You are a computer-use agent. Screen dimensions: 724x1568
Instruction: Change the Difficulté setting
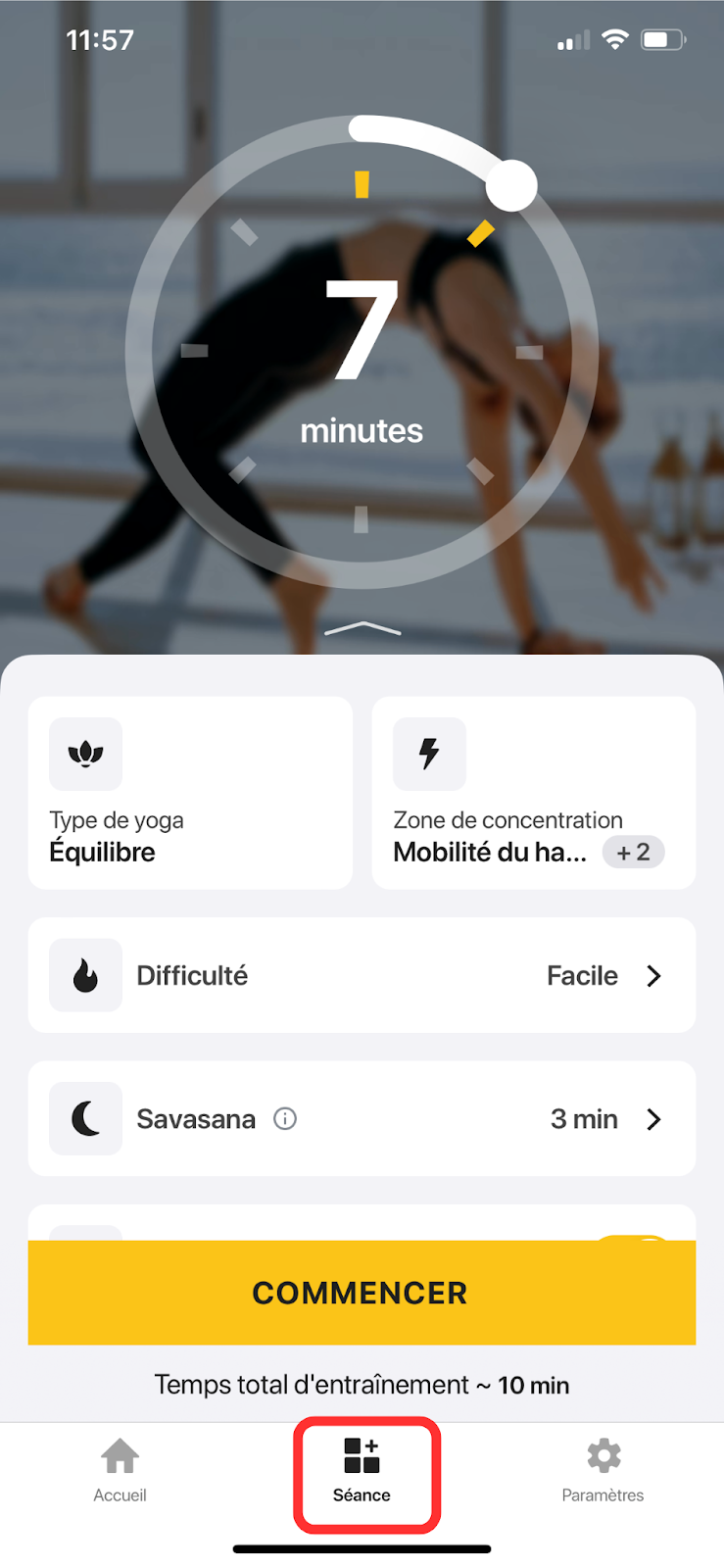point(362,975)
